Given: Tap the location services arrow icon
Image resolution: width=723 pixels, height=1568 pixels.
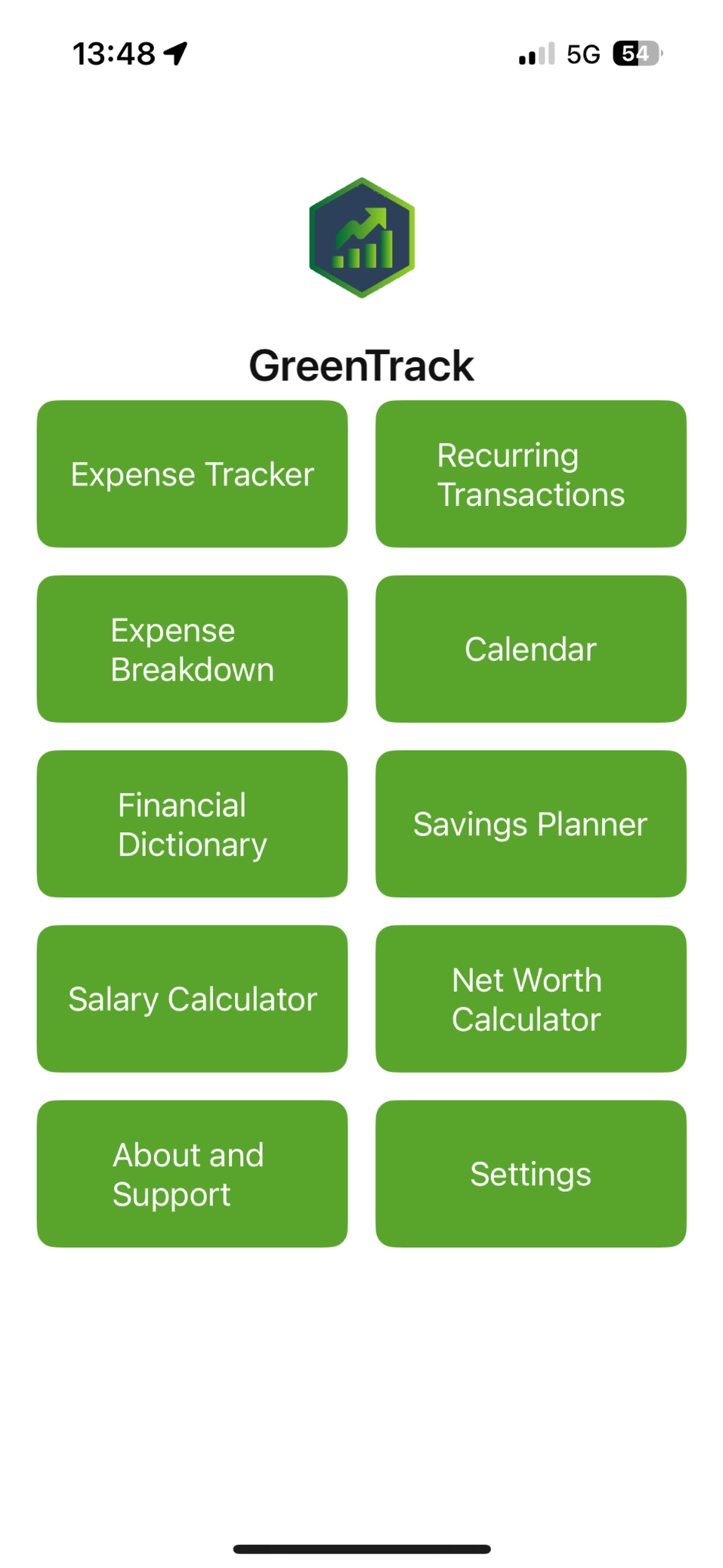Looking at the screenshot, I should (175, 54).
